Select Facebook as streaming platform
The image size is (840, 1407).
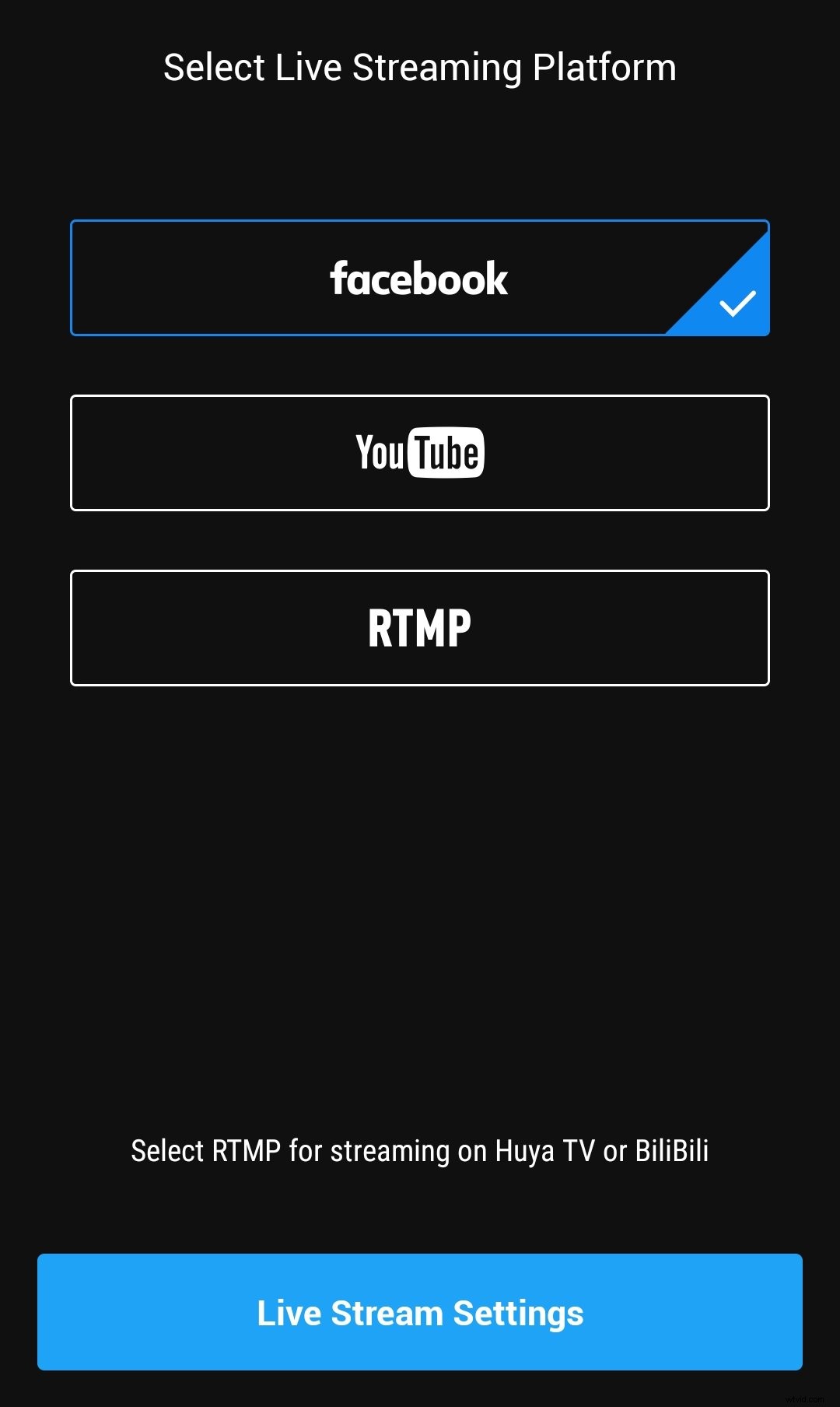click(419, 278)
